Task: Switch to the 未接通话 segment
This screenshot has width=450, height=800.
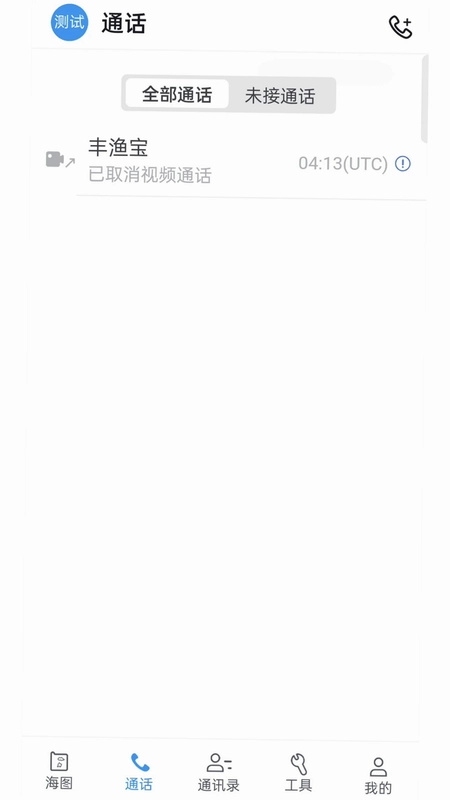Action: 280,95
